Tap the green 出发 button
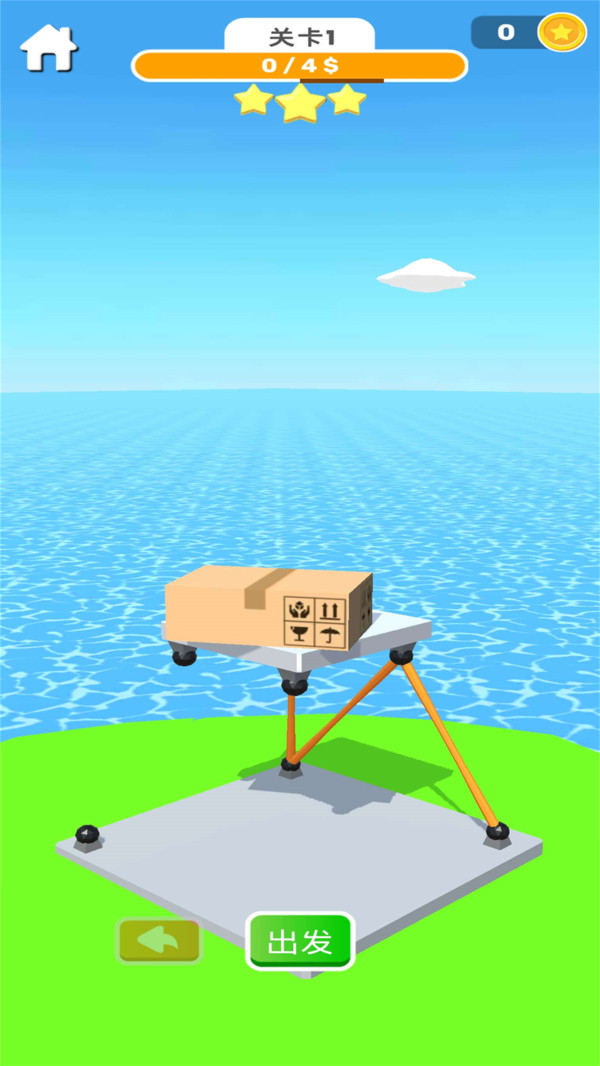The height and width of the screenshot is (1066, 600). [x=300, y=941]
